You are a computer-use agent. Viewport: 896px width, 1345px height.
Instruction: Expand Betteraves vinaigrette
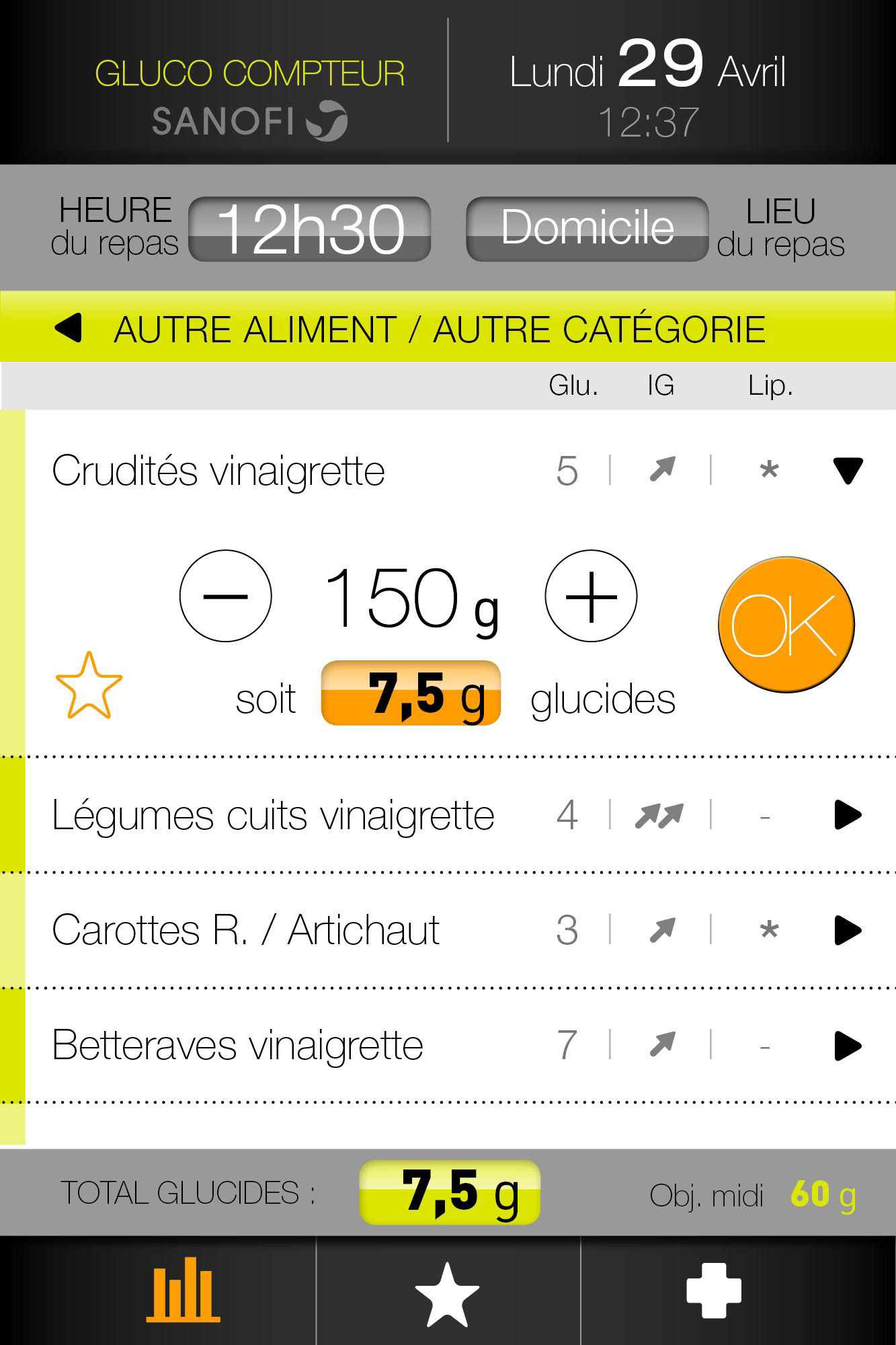pyautogui.click(x=848, y=1046)
